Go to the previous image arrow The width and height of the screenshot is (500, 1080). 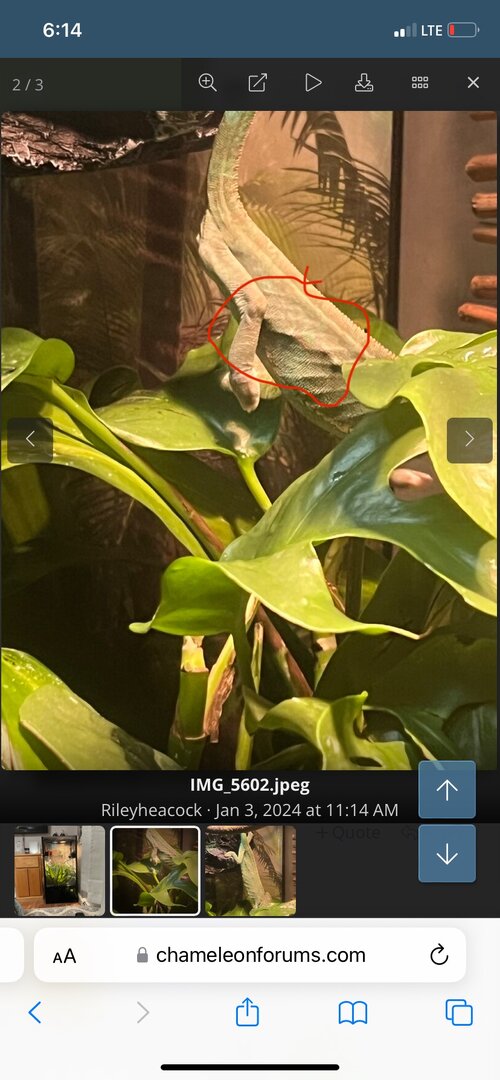(30, 439)
